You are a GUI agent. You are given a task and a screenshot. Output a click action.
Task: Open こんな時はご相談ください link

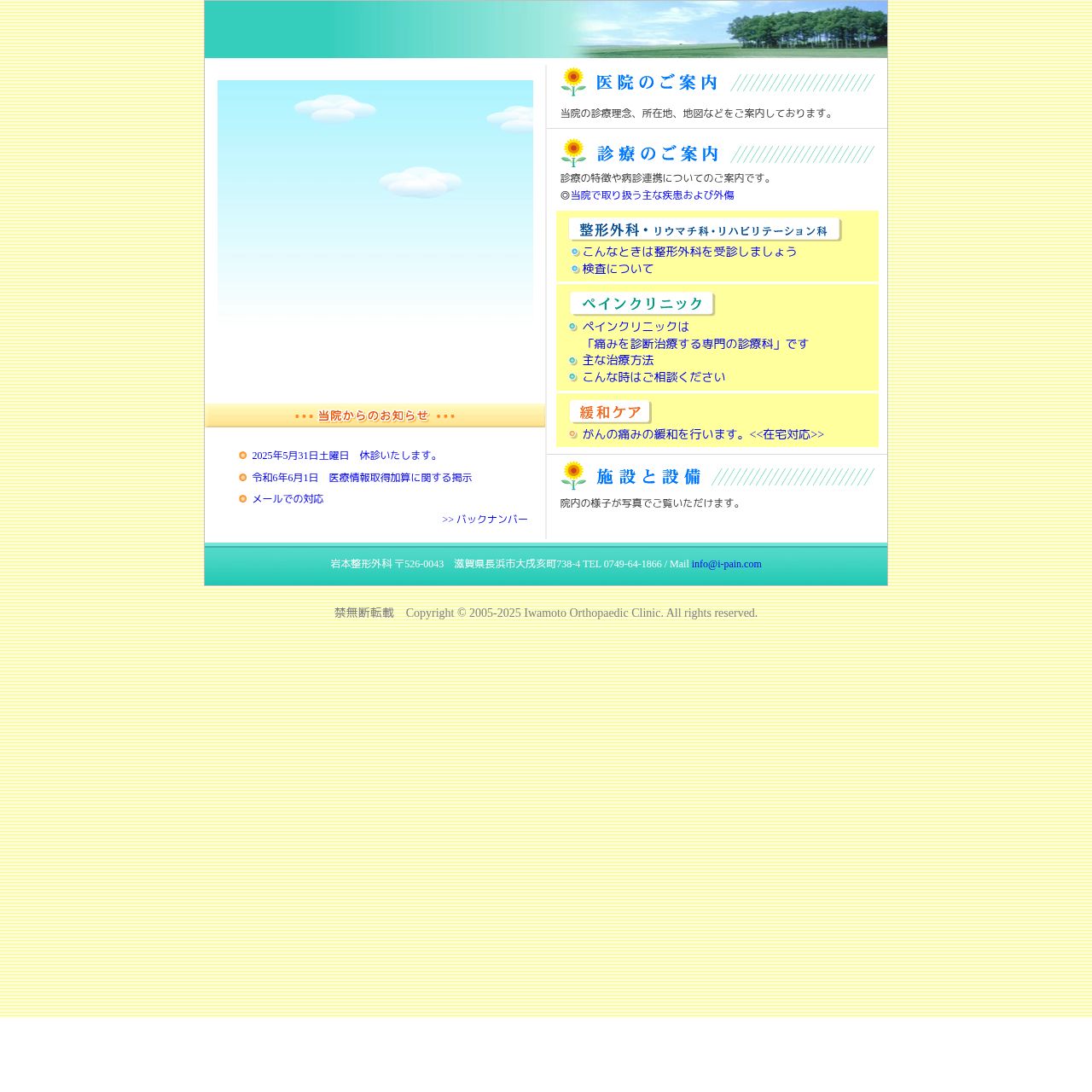pos(653,377)
